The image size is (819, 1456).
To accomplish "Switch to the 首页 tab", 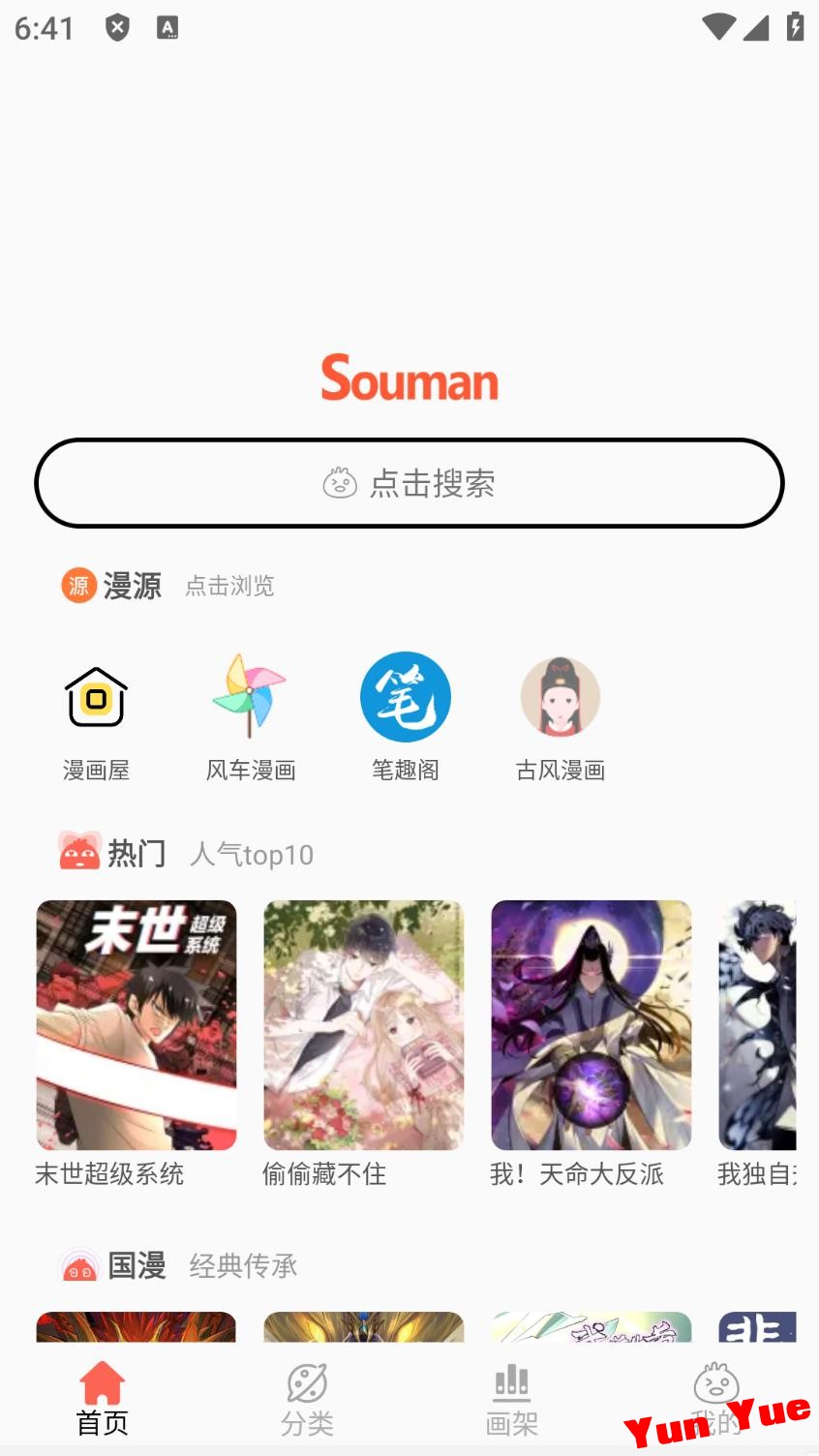I will (102, 1398).
